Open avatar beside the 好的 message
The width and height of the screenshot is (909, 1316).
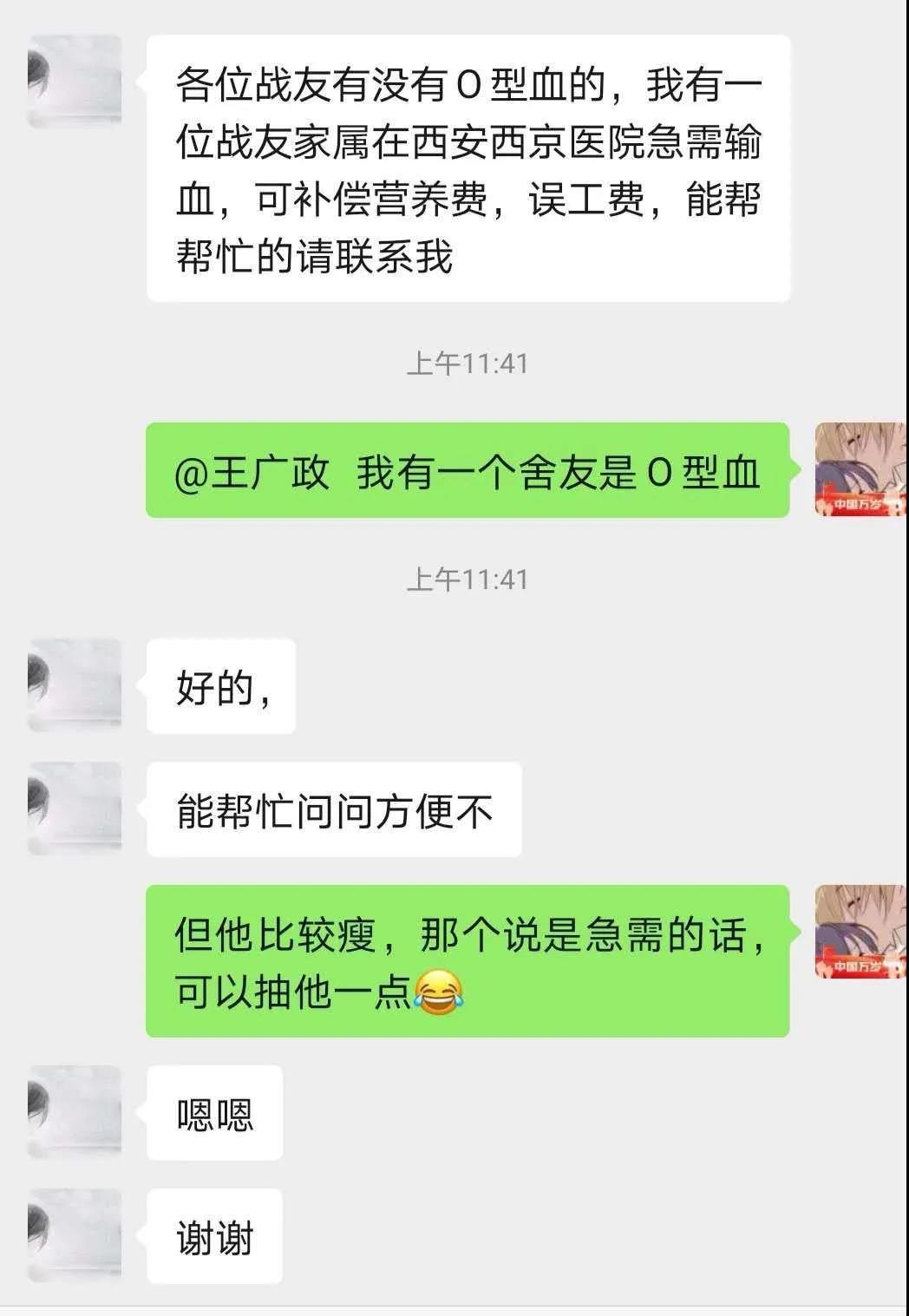[75, 685]
